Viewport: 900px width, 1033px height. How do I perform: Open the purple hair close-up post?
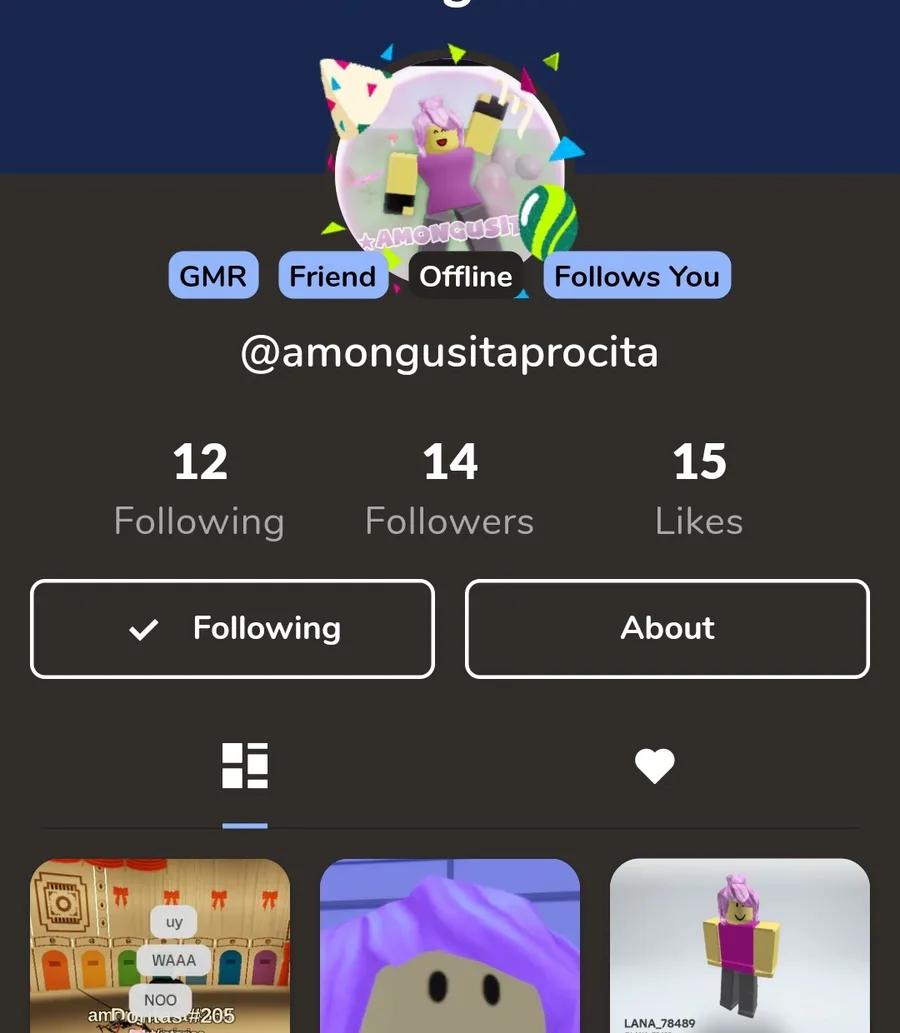pos(450,945)
